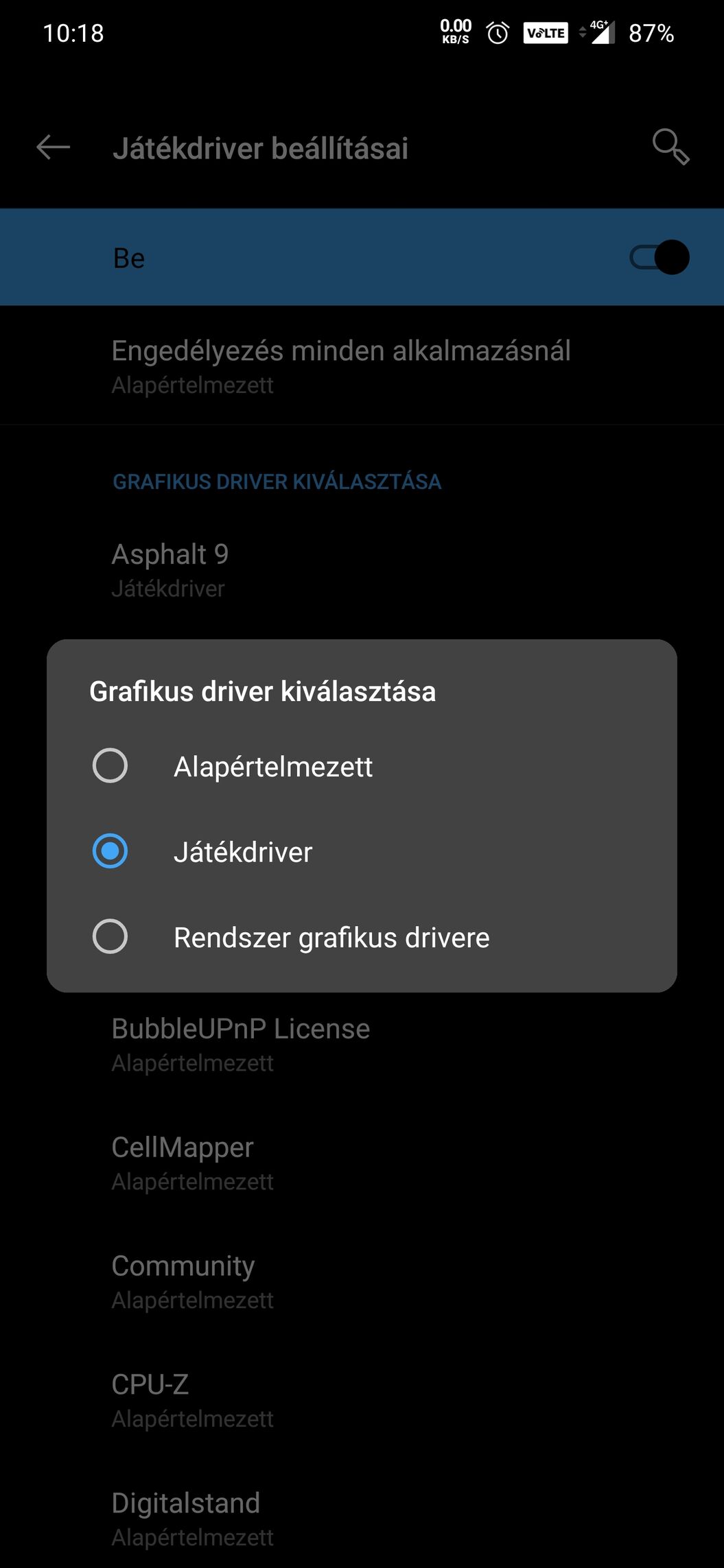
Task: Go back using the arrow icon
Action: point(53,147)
